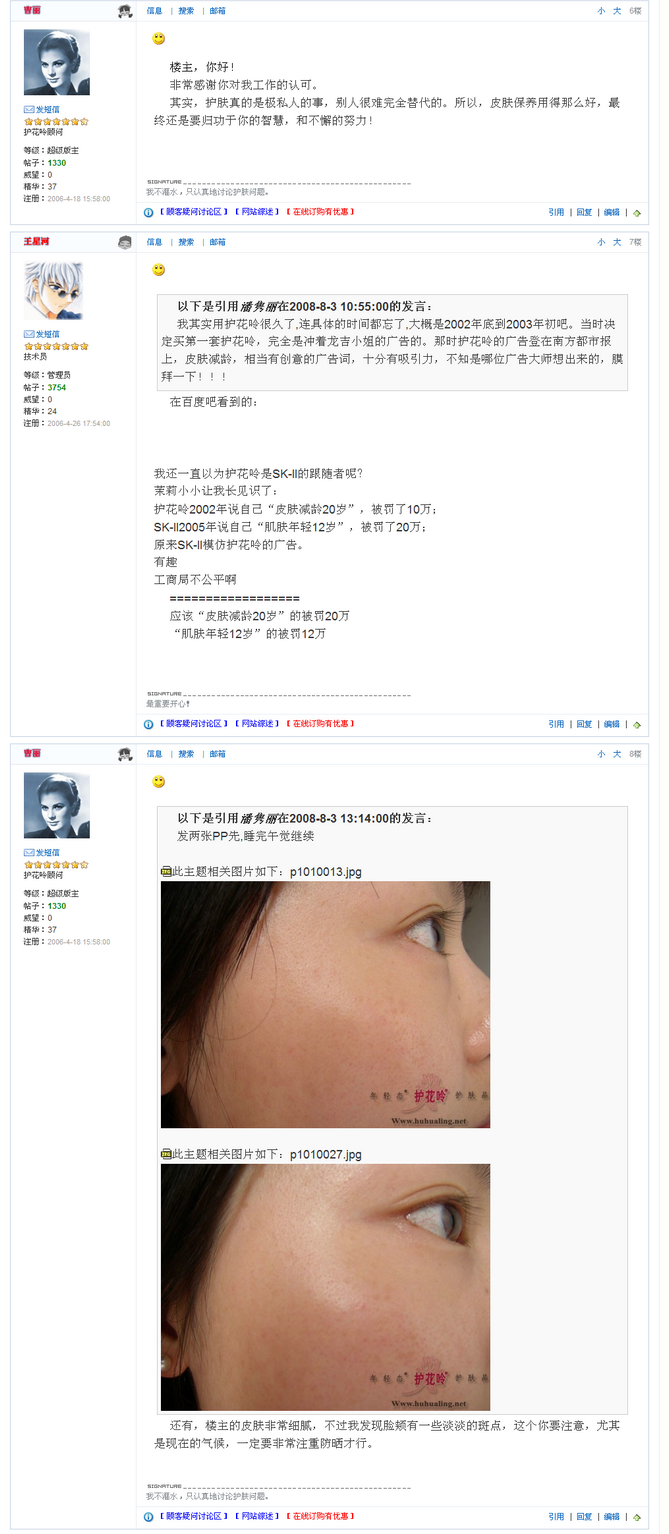Tap 搜索 in the 6楼 post header

pyautogui.click(x=186, y=11)
